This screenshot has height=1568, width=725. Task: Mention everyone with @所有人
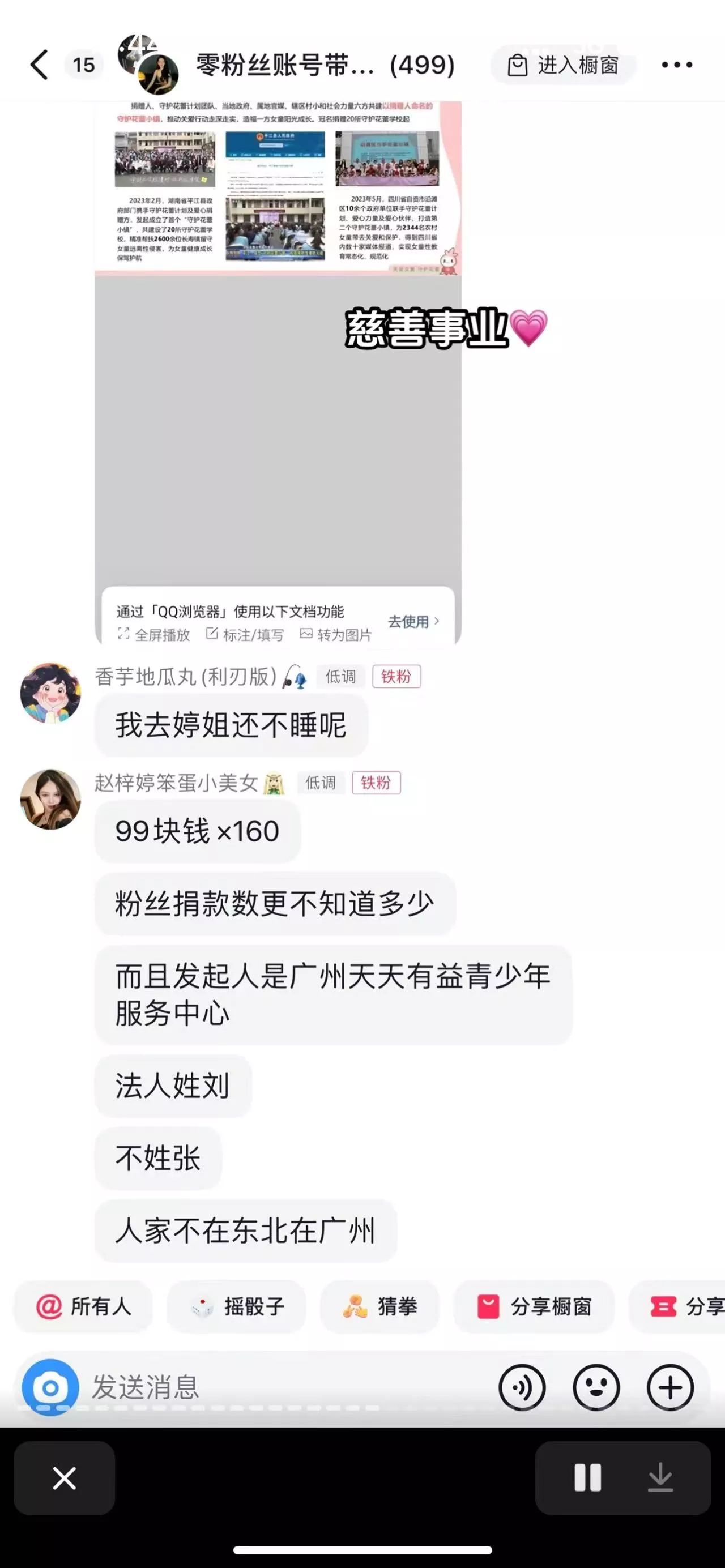point(83,1306)
